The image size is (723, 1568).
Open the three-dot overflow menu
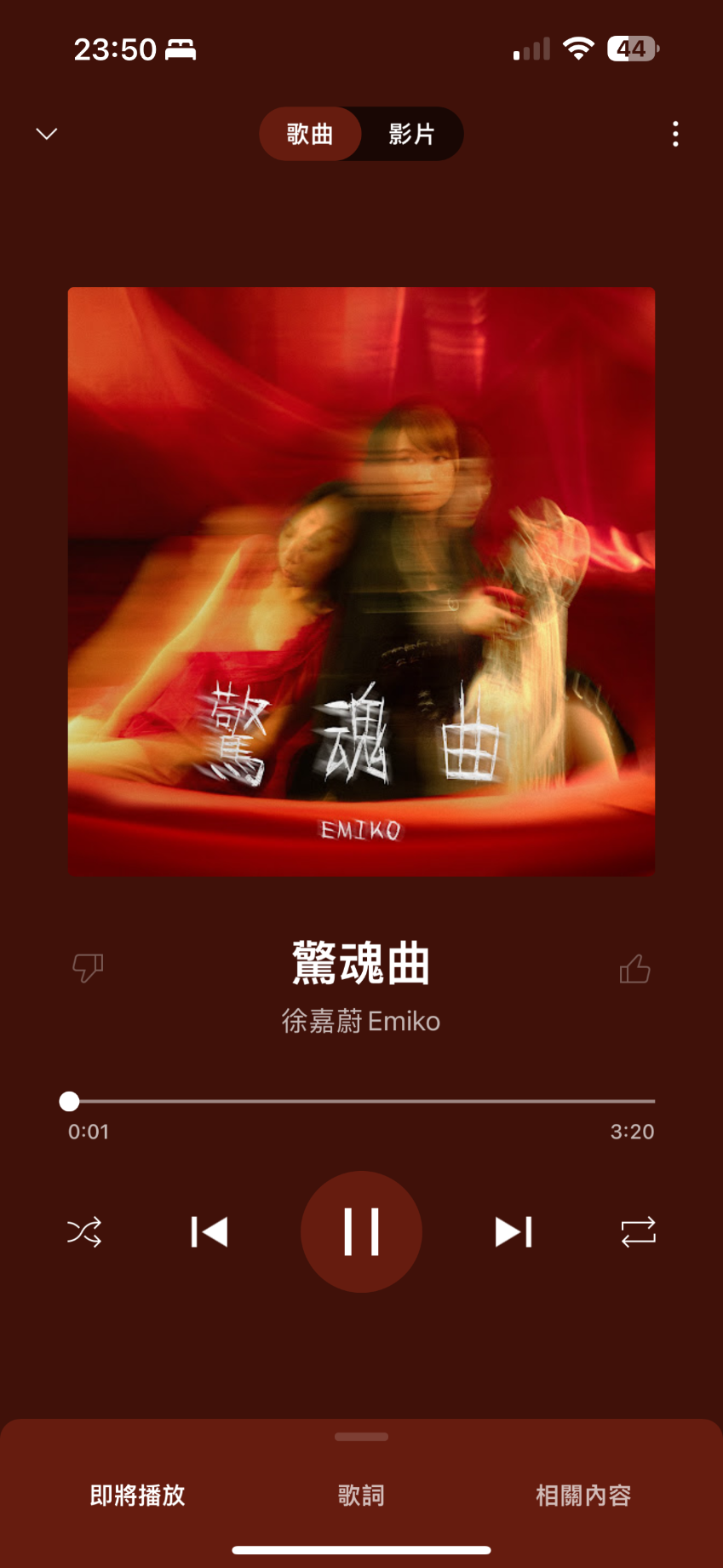pos(675,134)
